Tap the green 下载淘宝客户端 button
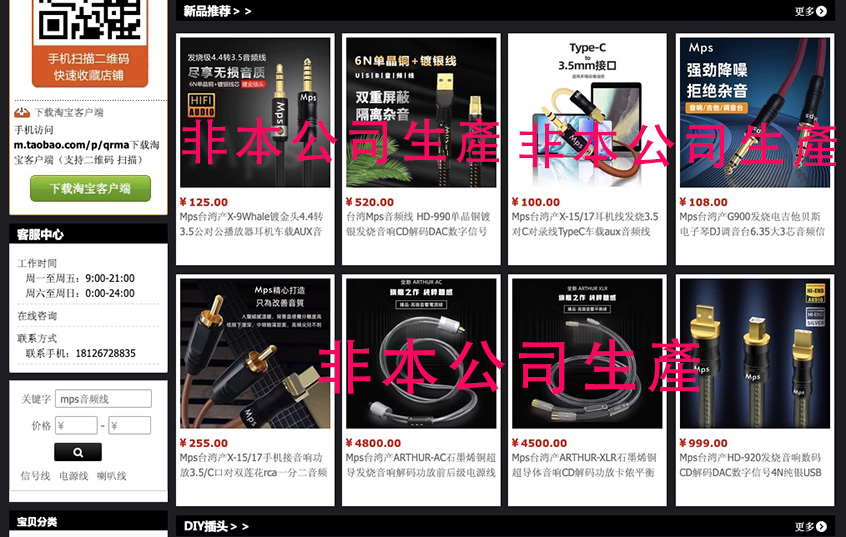 pyautogui.click(x=90, y=188)
